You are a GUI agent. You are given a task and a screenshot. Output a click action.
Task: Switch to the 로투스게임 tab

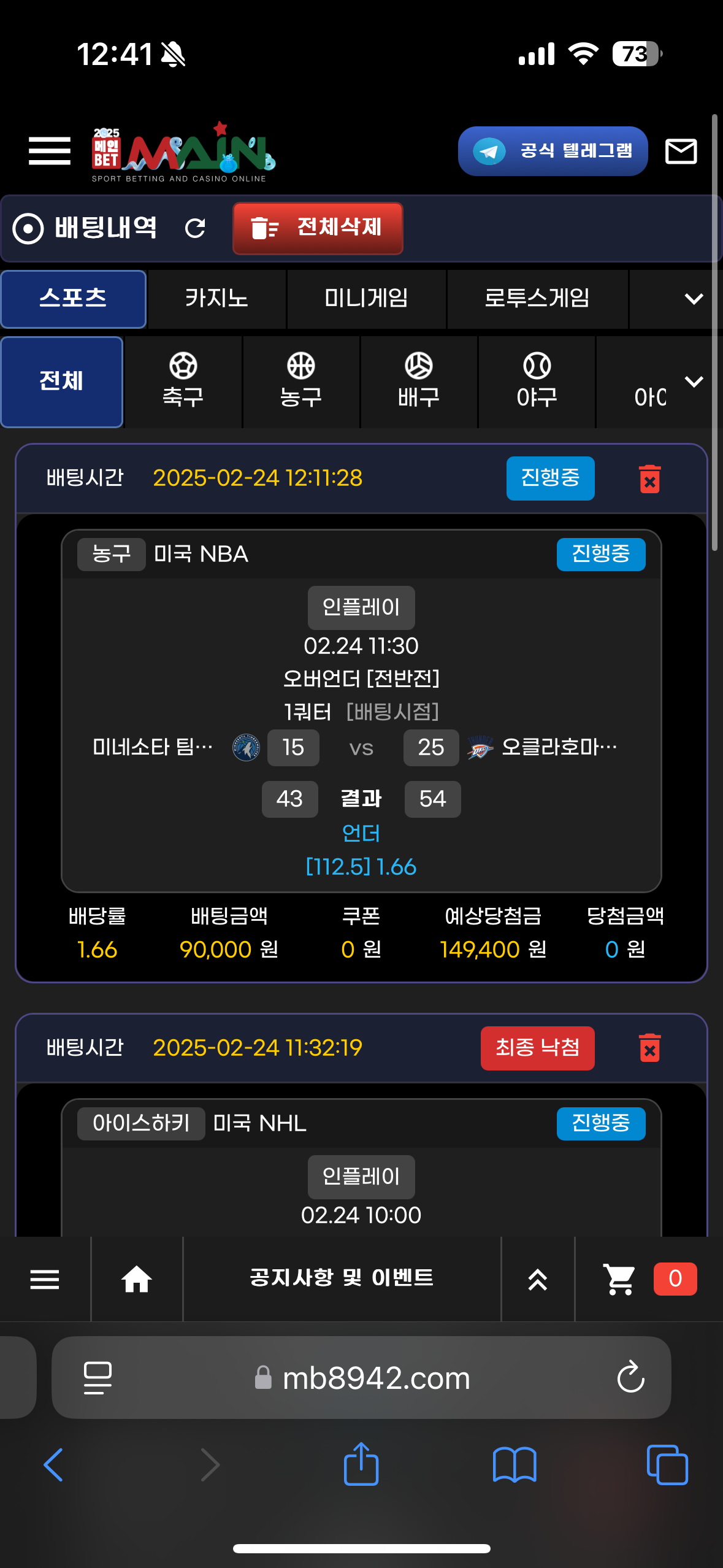coord(537,299)
